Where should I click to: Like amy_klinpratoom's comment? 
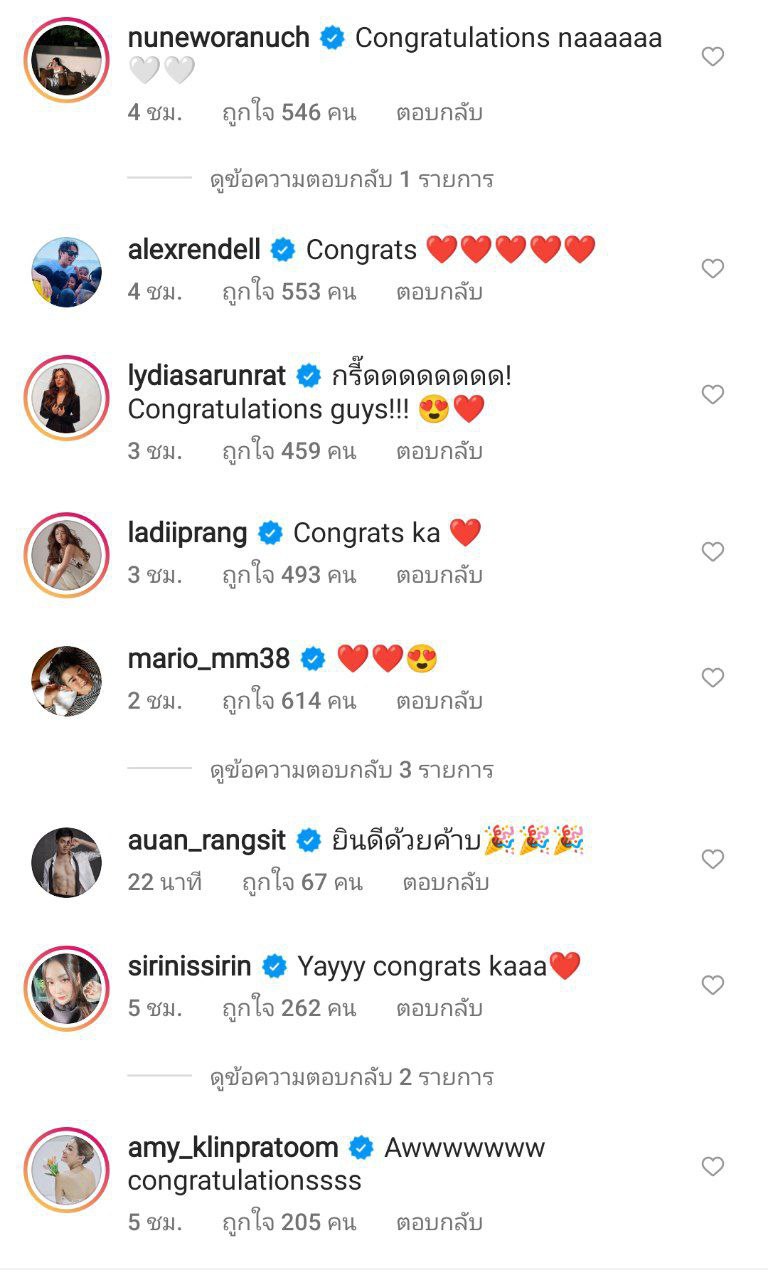tap(712, 1166)
